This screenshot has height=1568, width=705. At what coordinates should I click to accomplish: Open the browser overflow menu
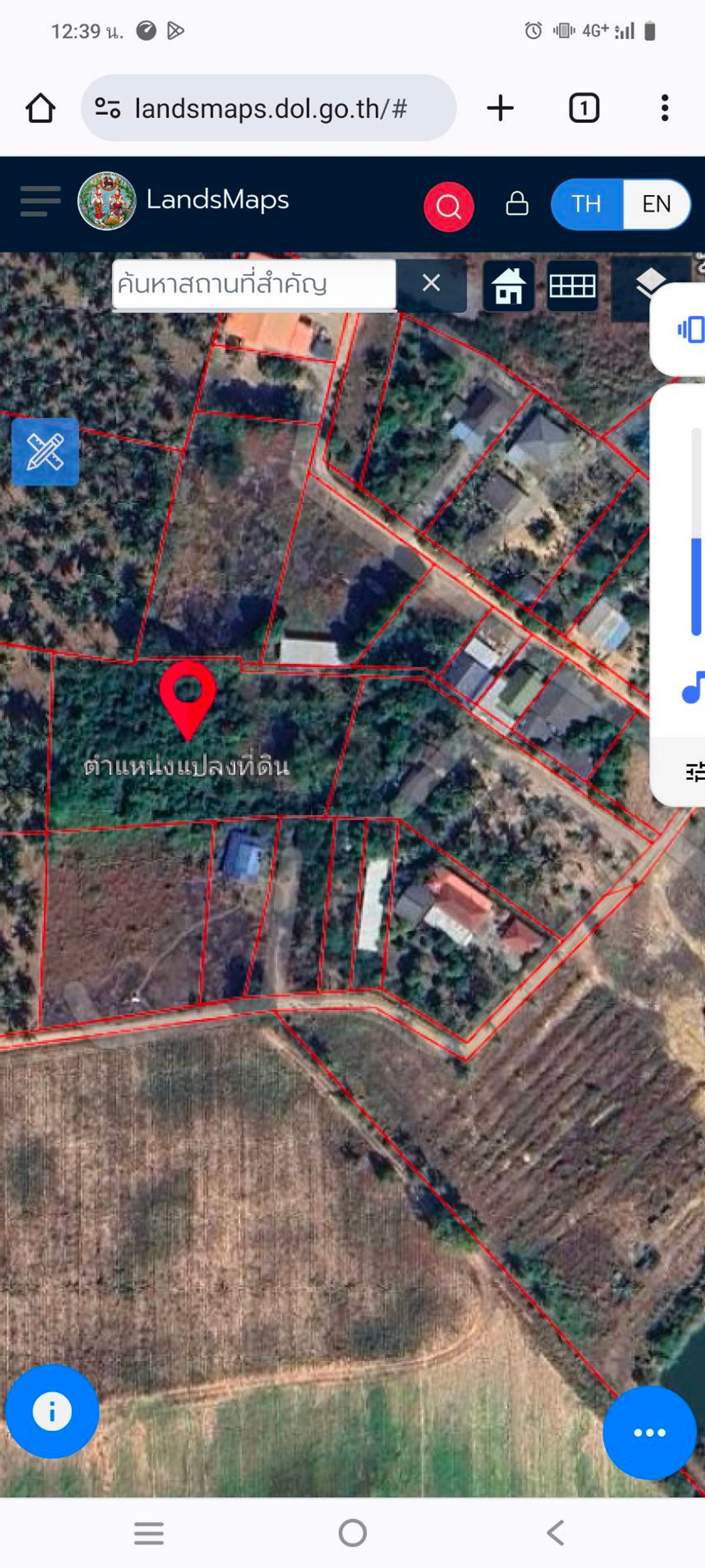point(664,109)
